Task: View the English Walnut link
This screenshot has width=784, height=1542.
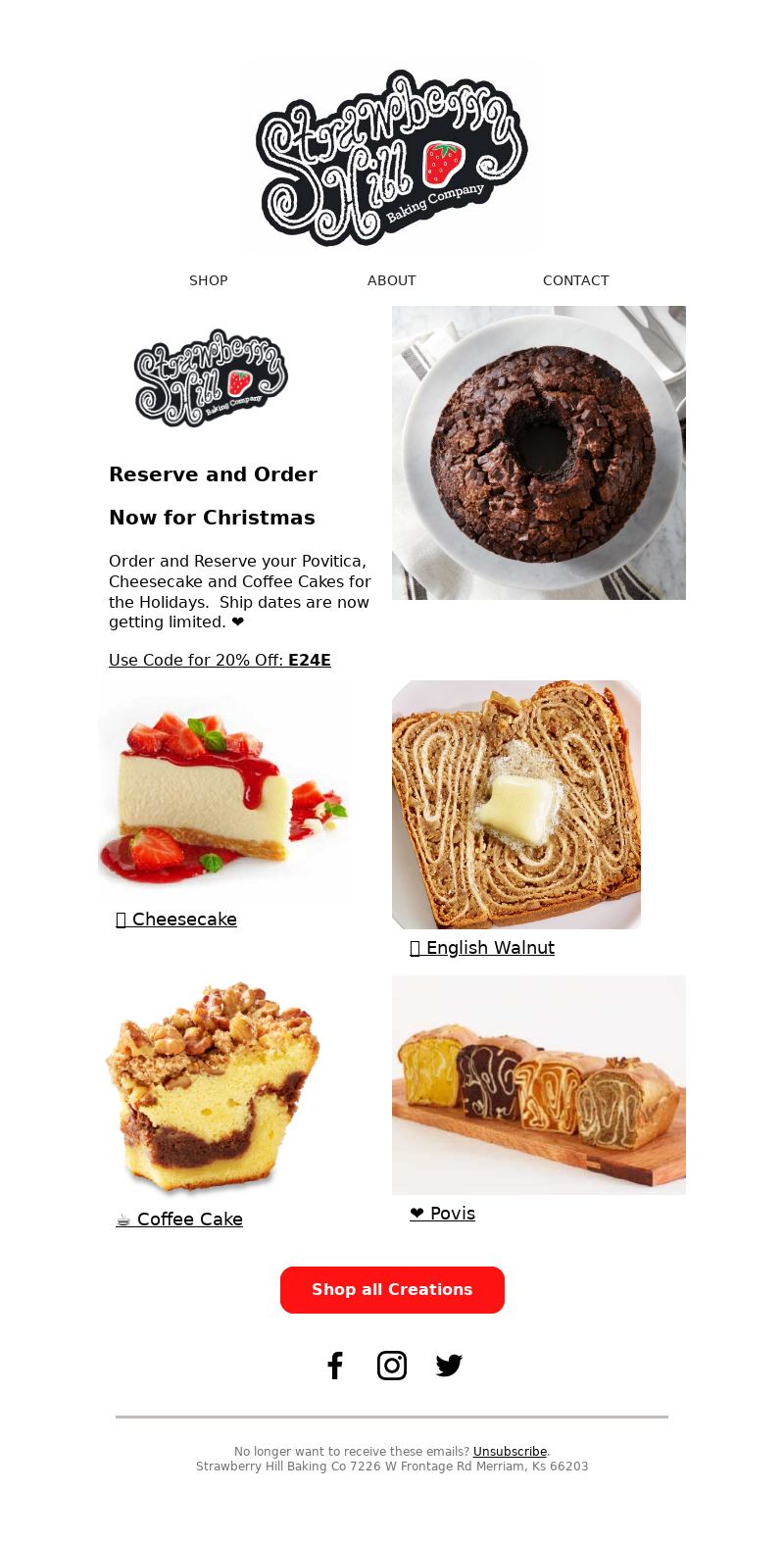Action: coord(482,948)
